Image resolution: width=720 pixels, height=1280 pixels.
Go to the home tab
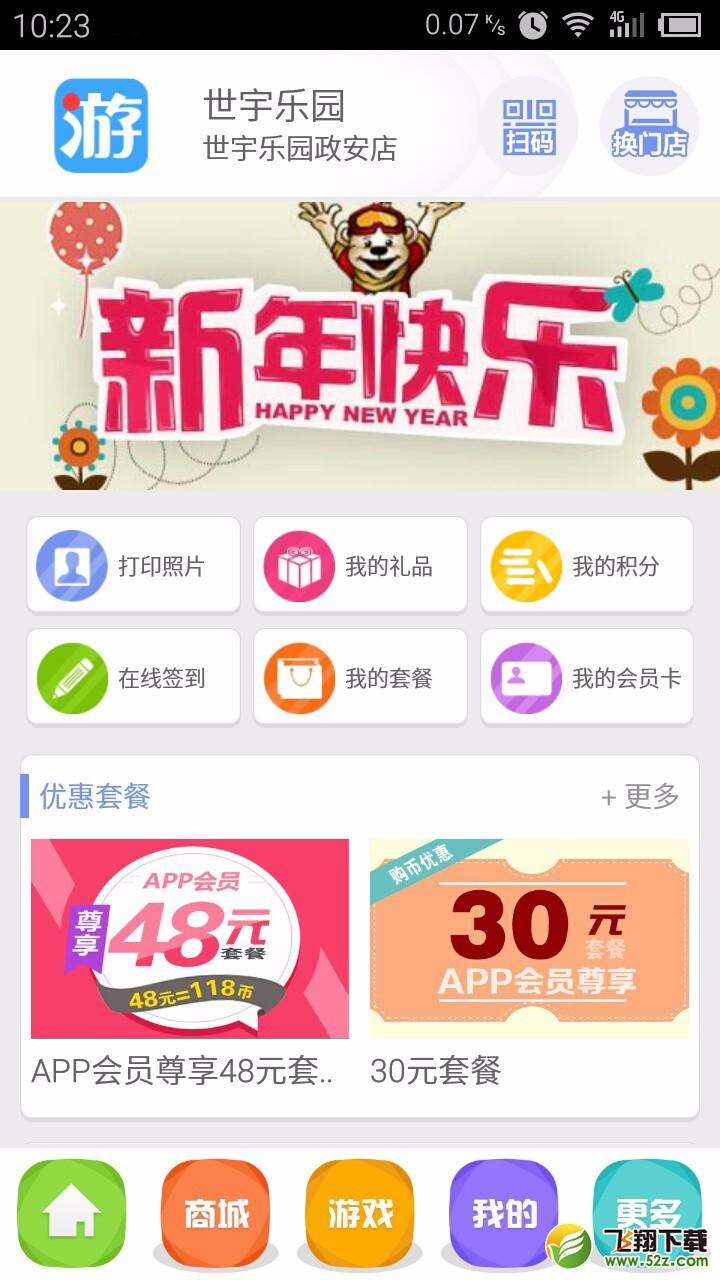click(72, 1213)
